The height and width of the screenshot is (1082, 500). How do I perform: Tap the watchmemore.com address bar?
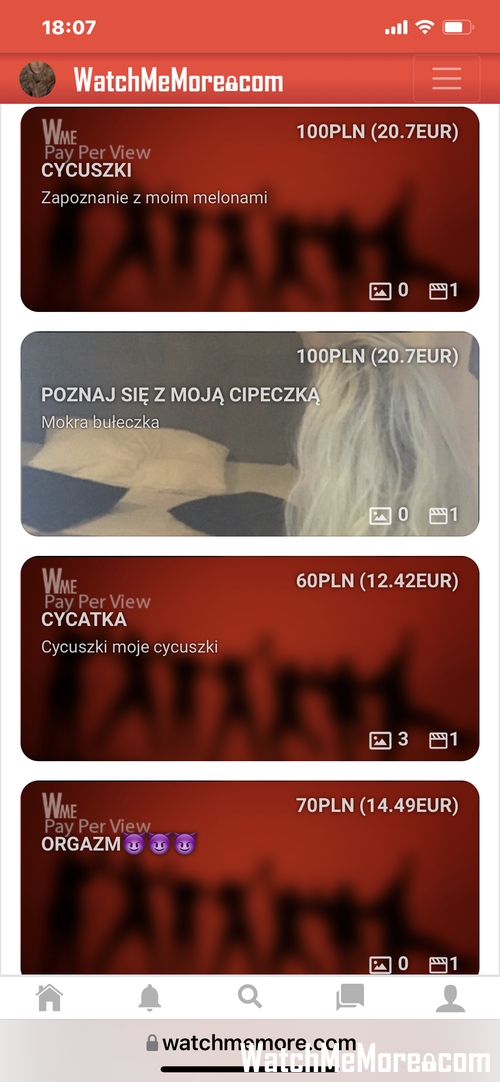coord(250,1043)
